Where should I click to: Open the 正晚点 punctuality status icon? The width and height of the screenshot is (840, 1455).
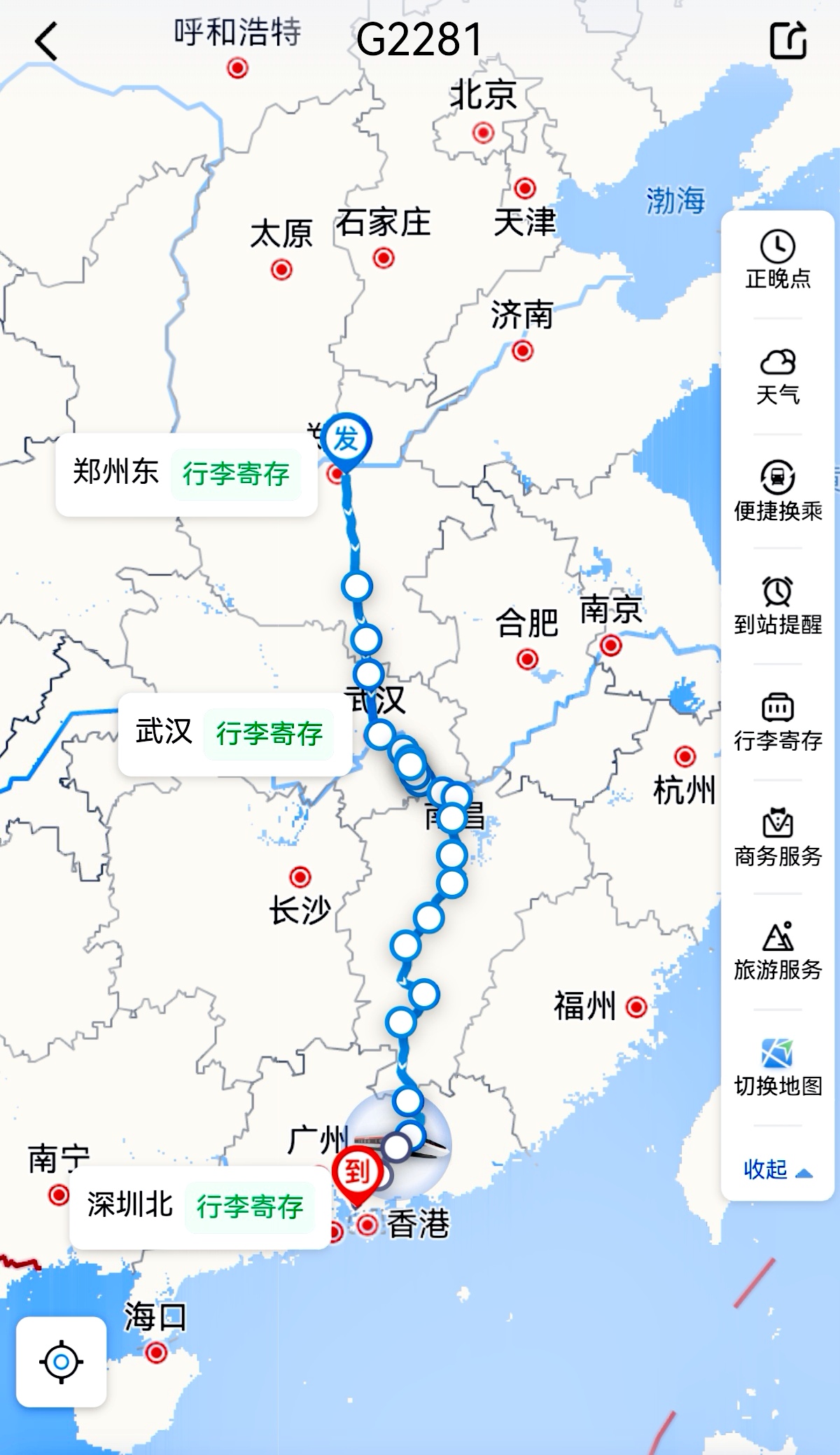[777, 260]
